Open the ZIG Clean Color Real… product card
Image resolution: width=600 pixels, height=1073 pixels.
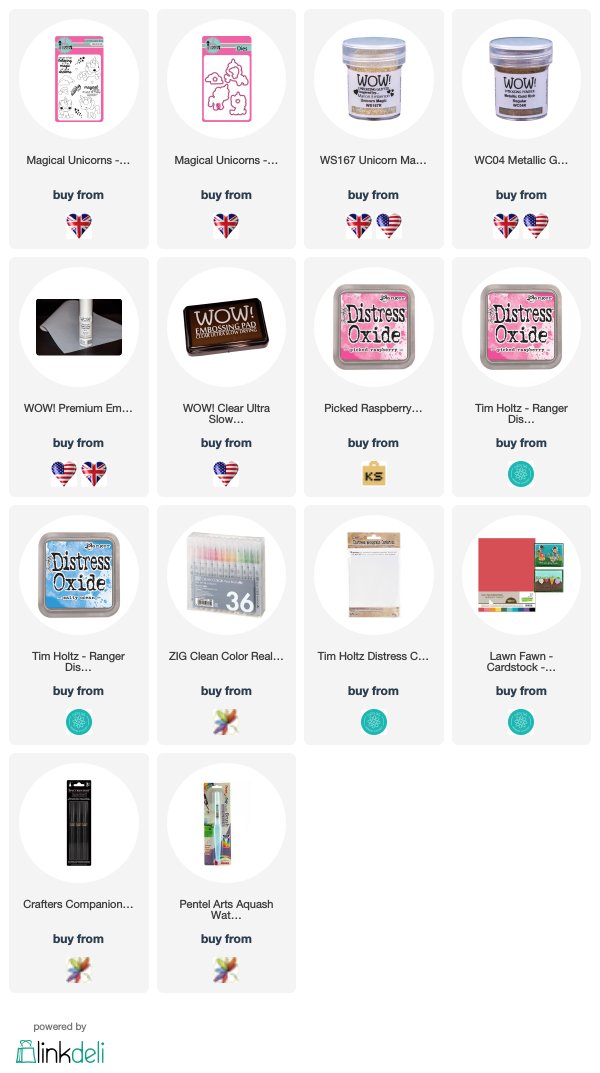click(x=226, y=625)
